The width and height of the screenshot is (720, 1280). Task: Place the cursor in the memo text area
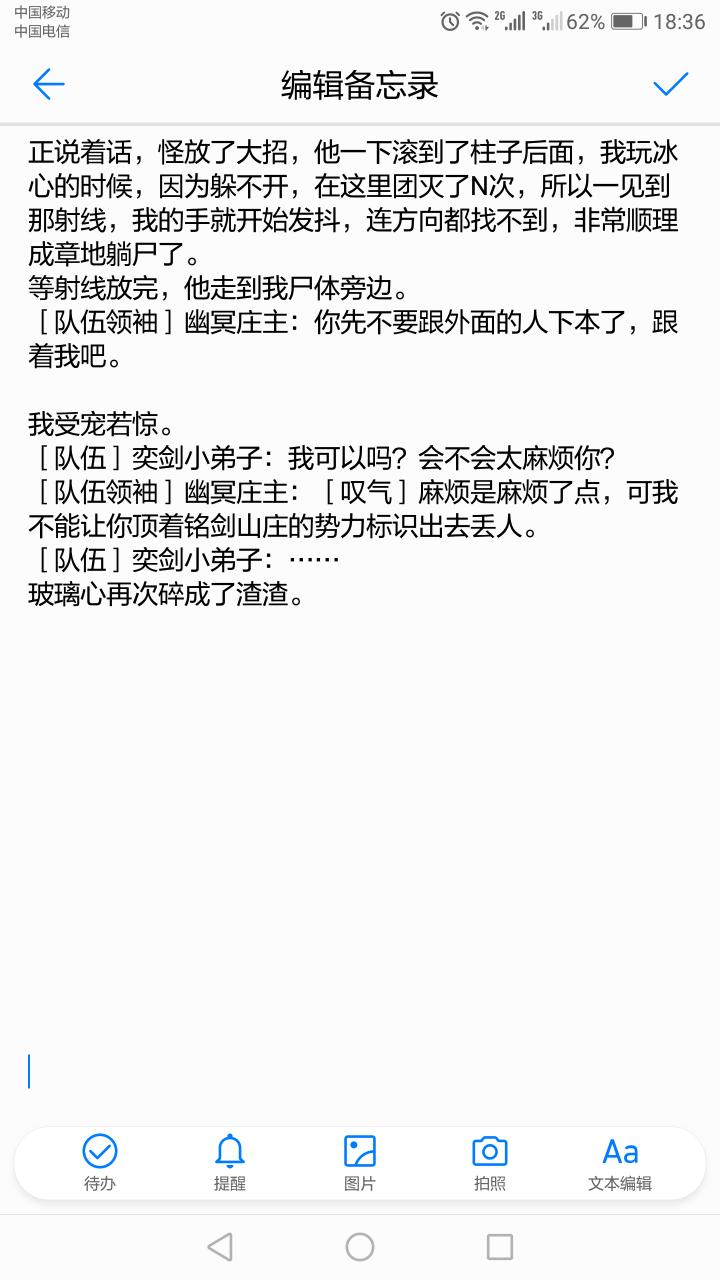(x=360, y=620)
